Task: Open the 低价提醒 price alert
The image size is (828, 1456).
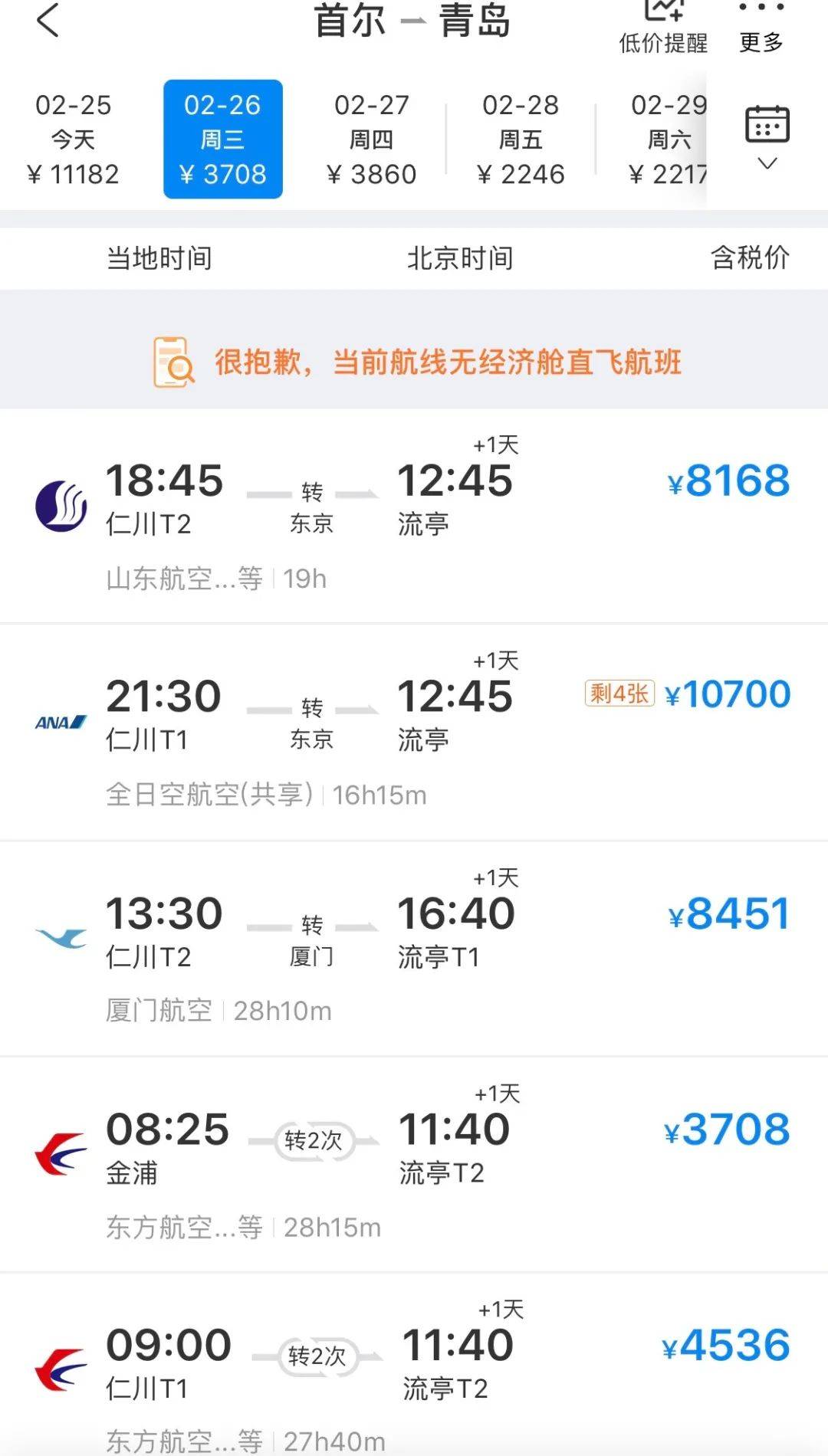Action: coord(663,28)
